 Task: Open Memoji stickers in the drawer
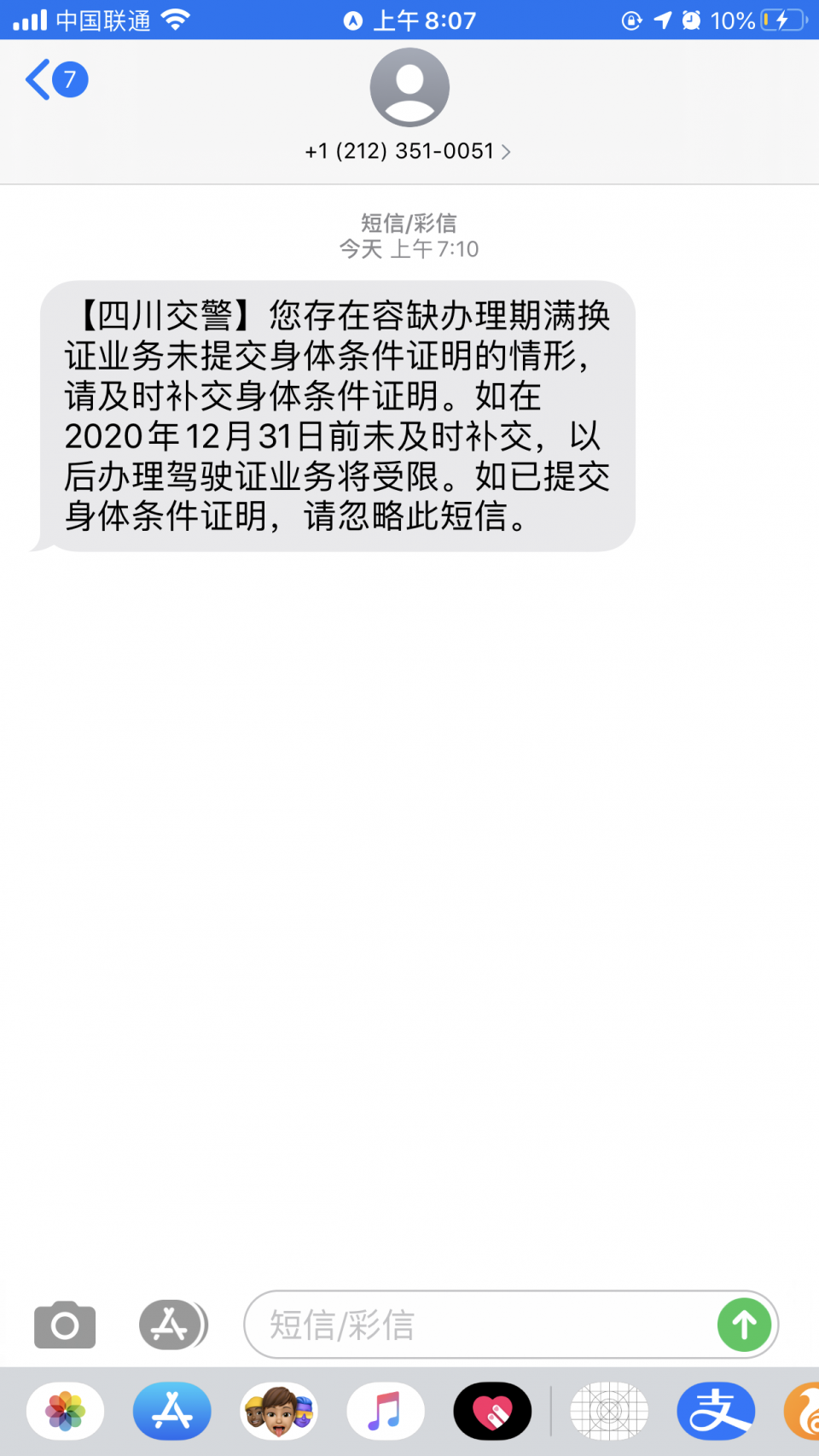tap(279, 1411)
